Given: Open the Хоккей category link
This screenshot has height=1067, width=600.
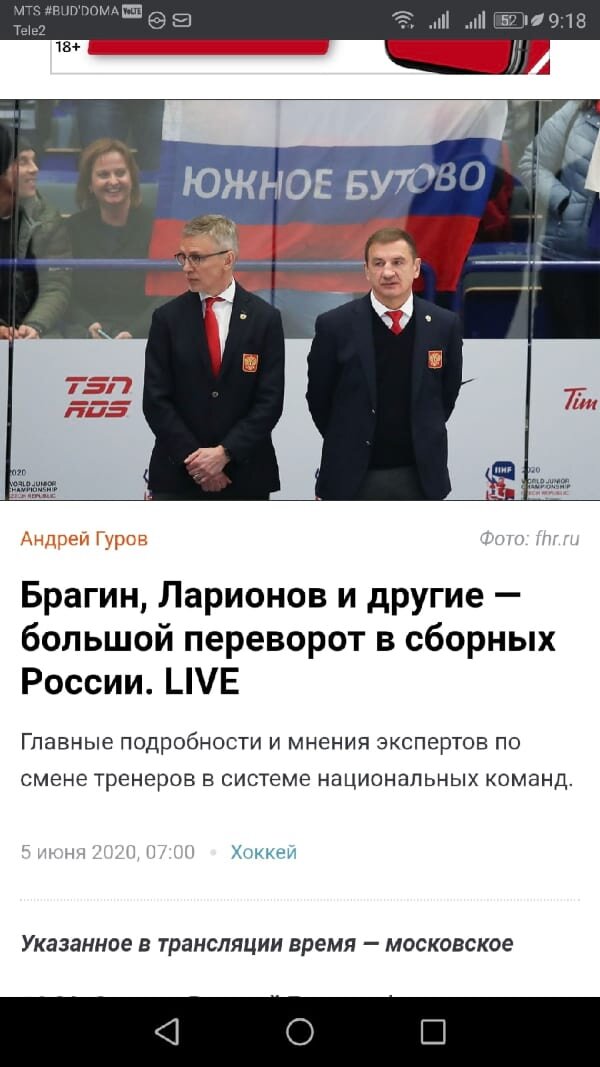Looking at the screenshot, I should point(263,852).
